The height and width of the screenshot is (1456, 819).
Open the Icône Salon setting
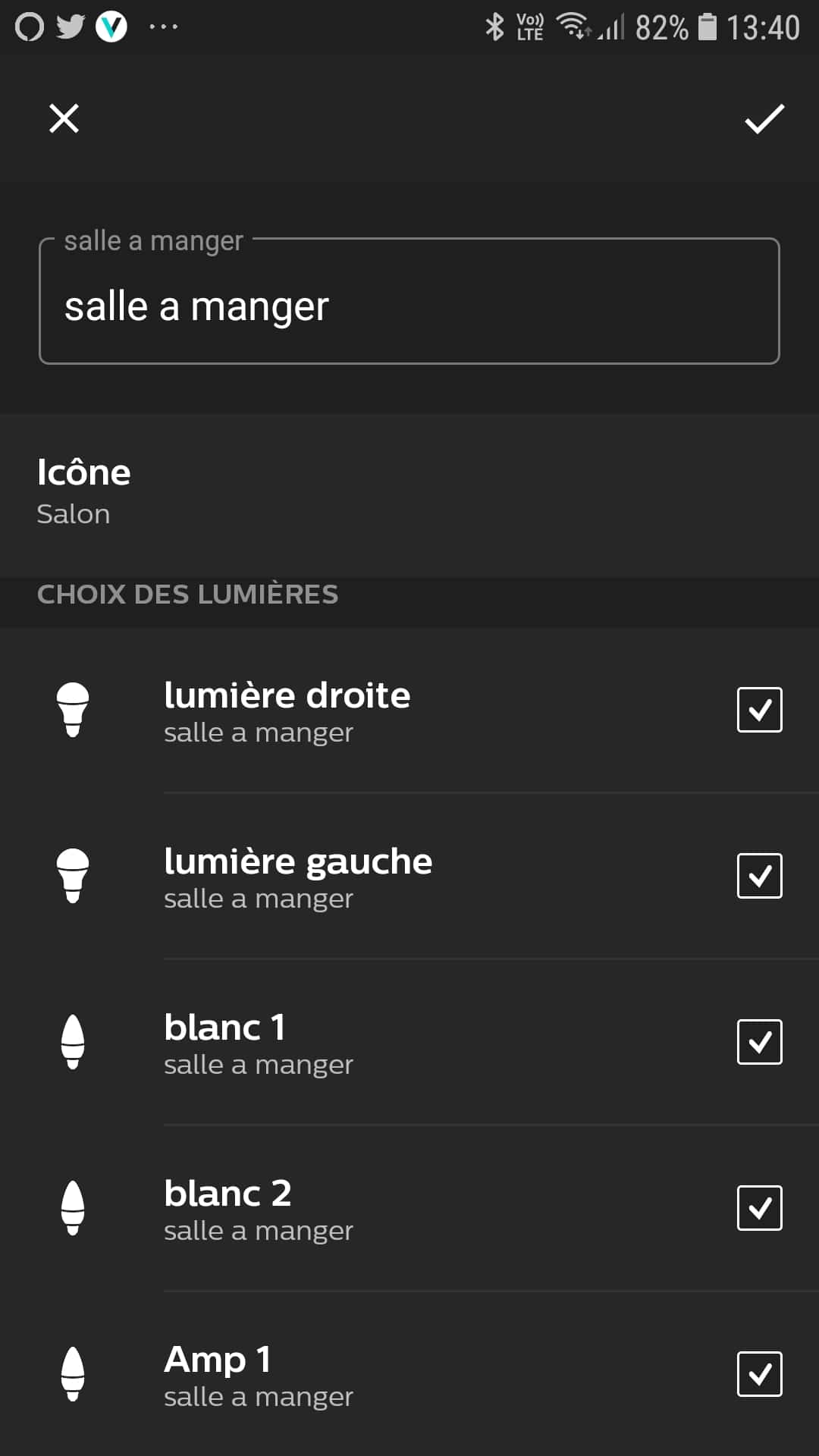point(409,493)
